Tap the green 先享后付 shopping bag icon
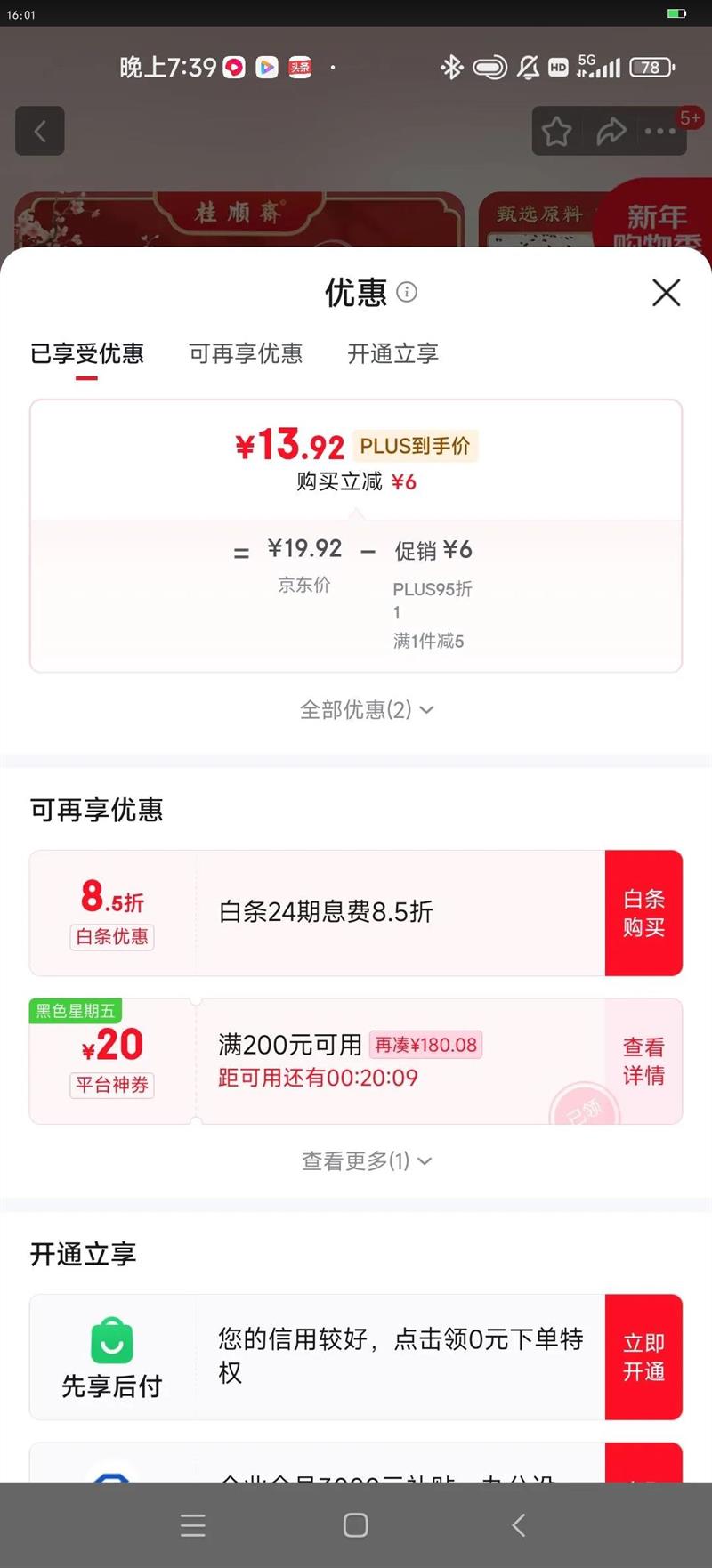 click(x=110, y=1339)
